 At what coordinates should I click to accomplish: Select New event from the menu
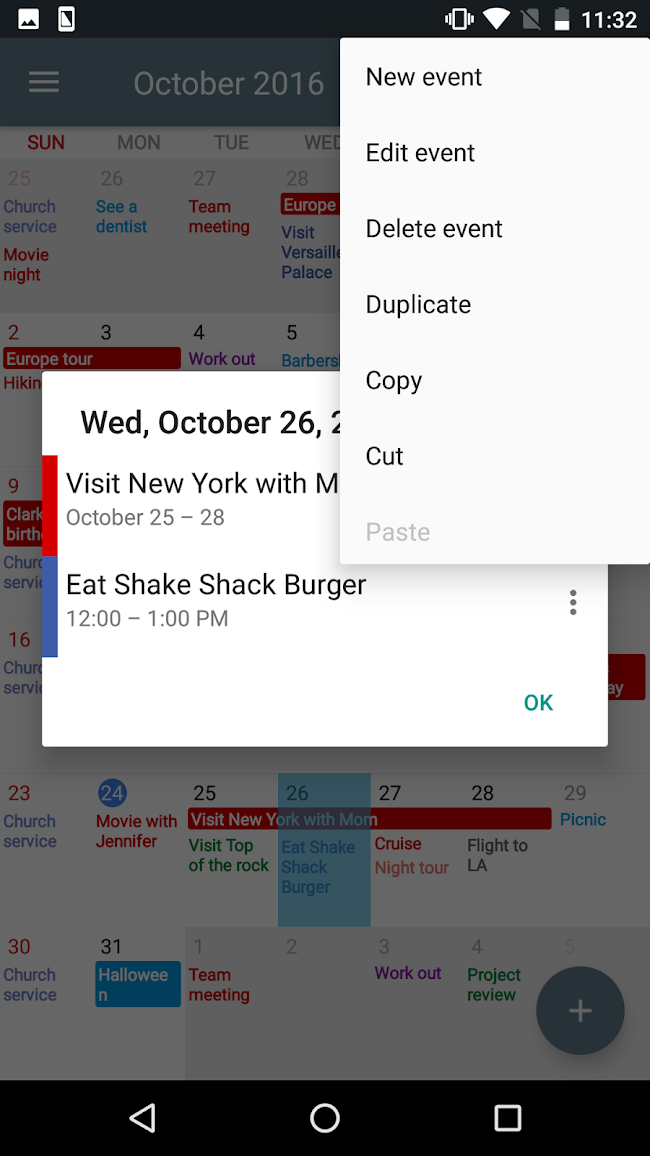495,77
